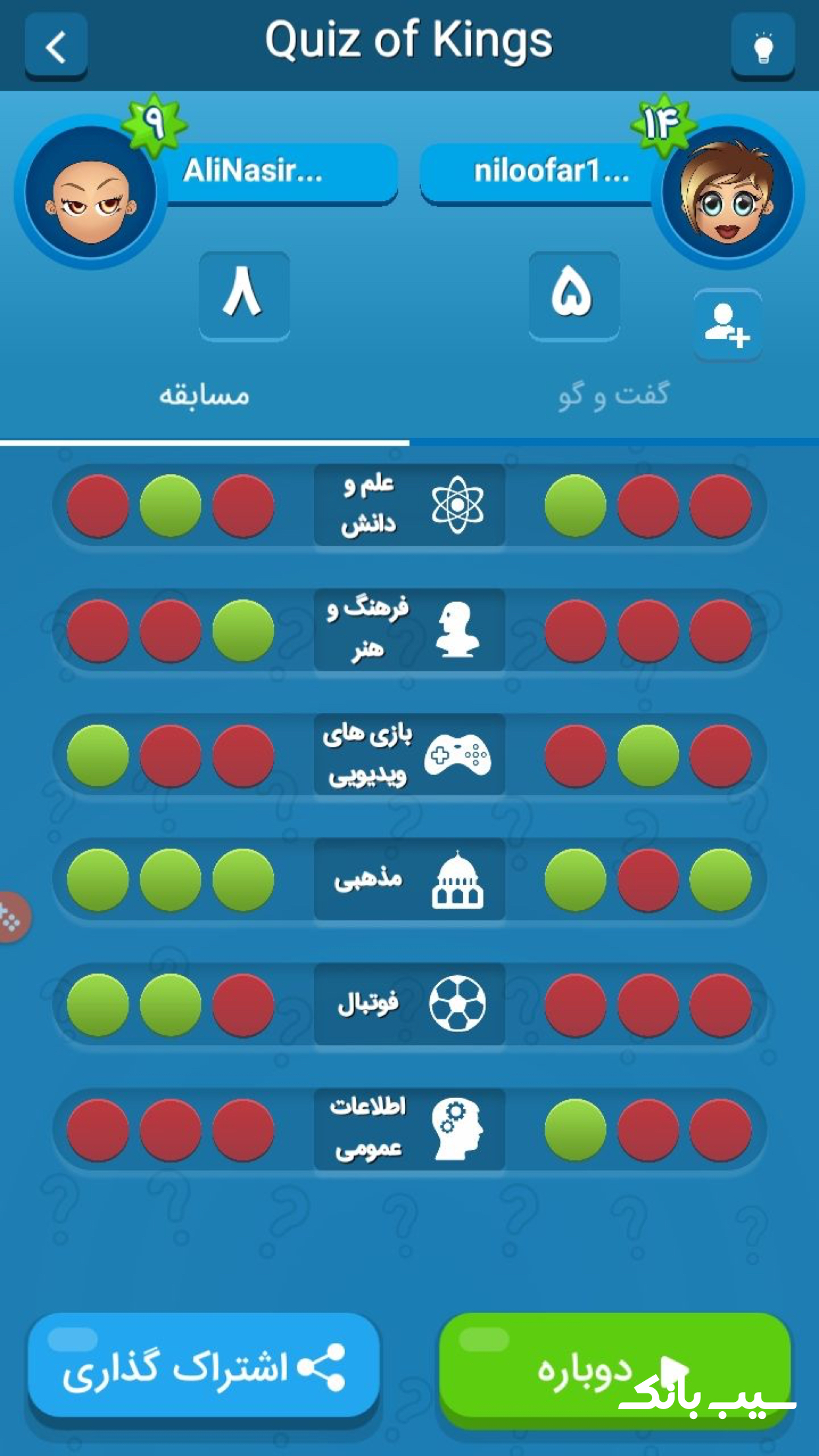This screenshot has height=1456, width=819.
Task: Open the hints lightbulb icon
Action: (x=763, y=46)
